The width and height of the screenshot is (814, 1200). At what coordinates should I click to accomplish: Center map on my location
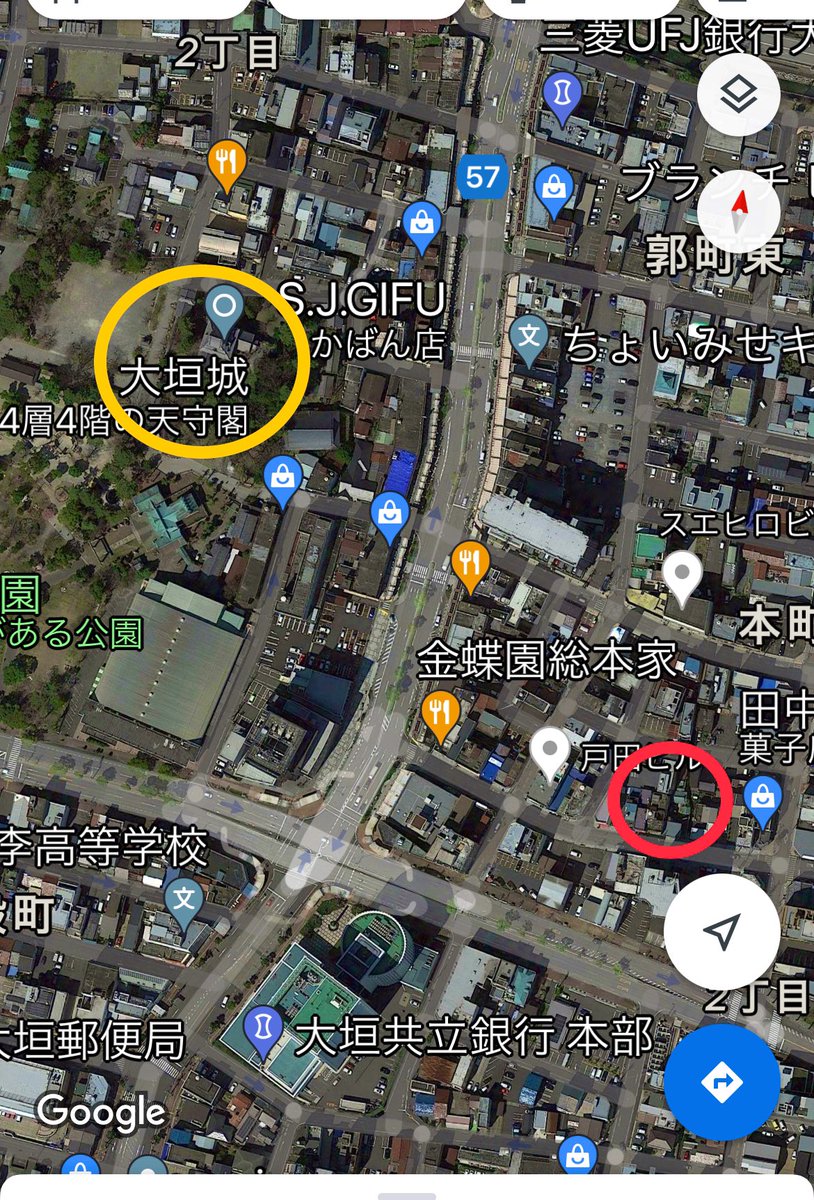(x=721, y=931)
